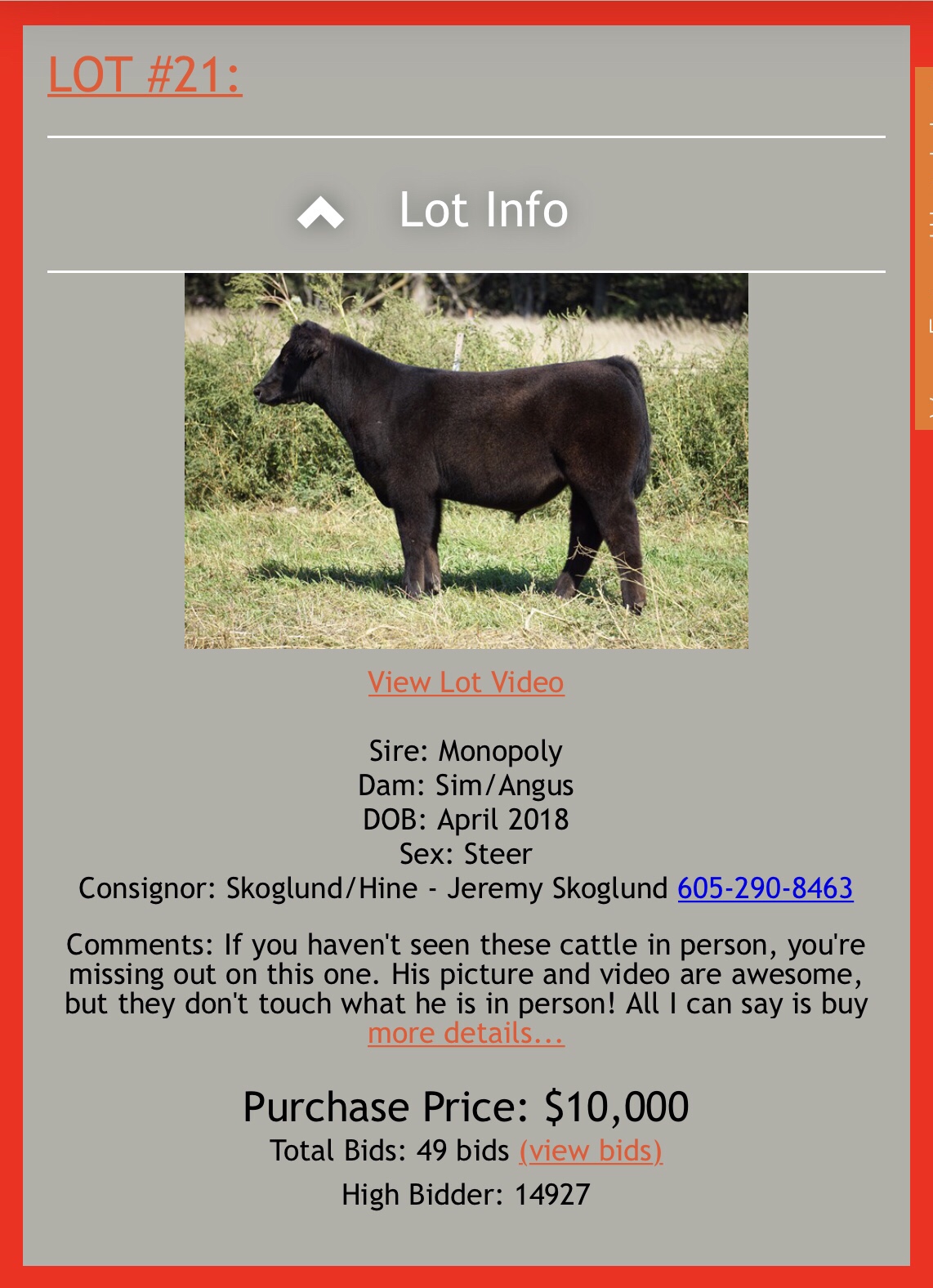Collapse the Lot Info section
The width and height of the screenshot is (933, 1288).
[320, 212]
